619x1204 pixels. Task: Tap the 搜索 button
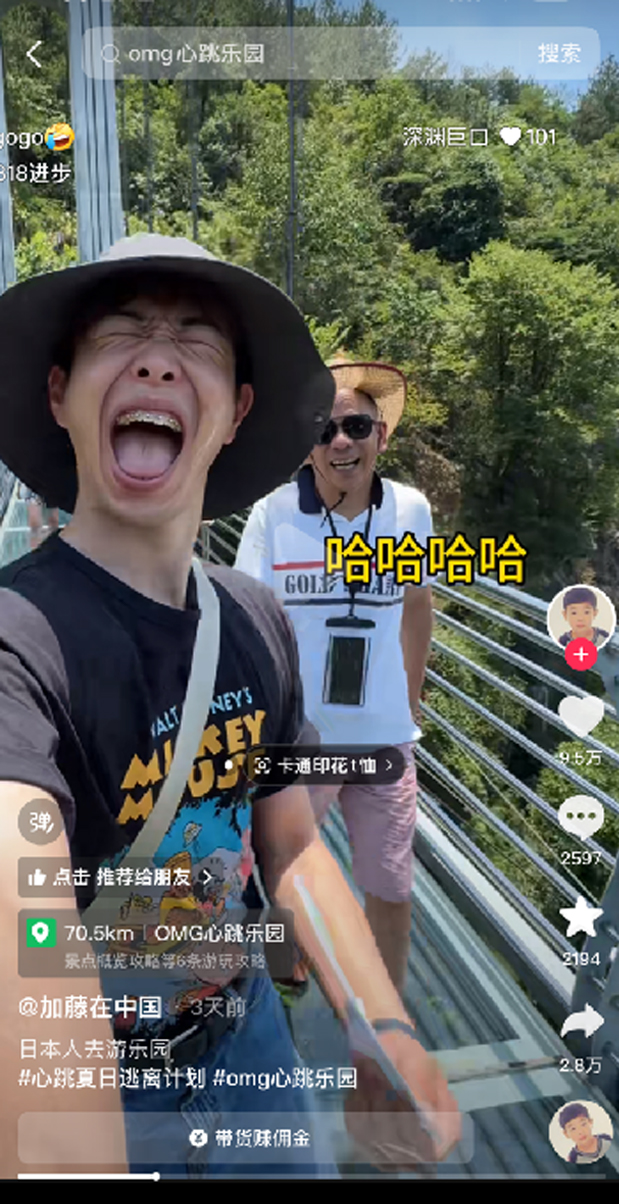click(559, 54)
